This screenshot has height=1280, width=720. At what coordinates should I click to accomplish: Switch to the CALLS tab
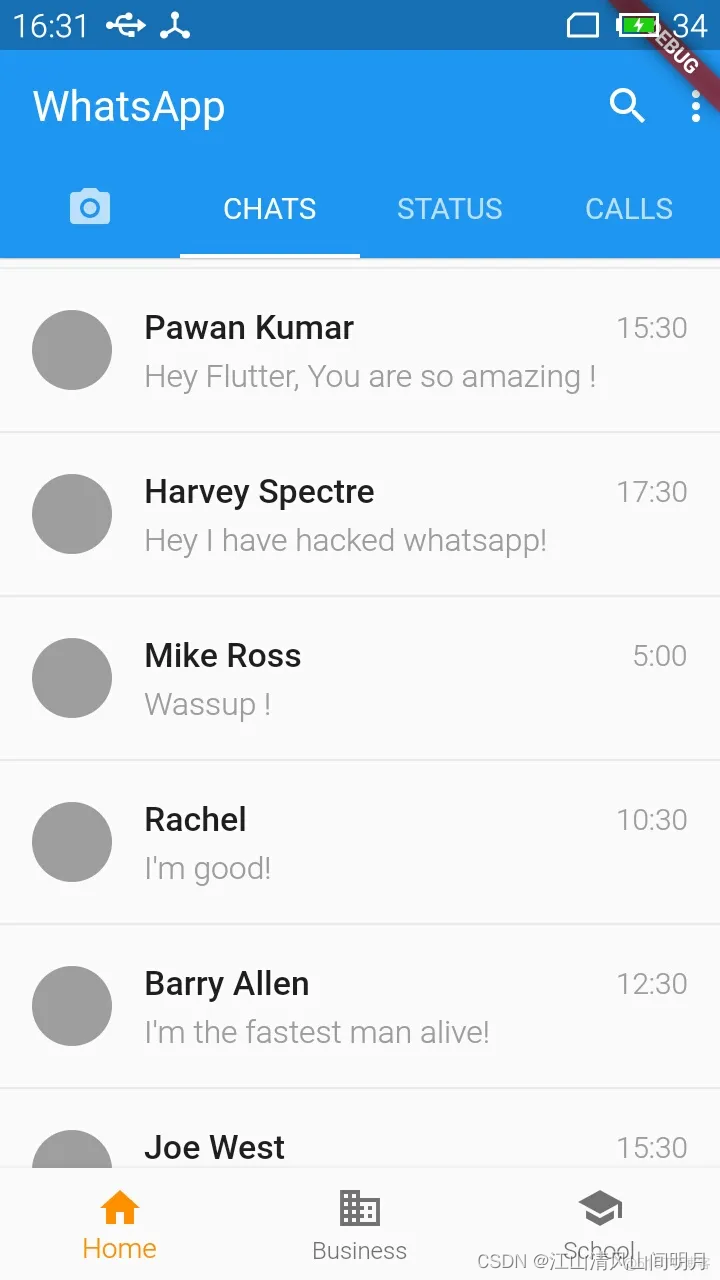tap(628, 209)
